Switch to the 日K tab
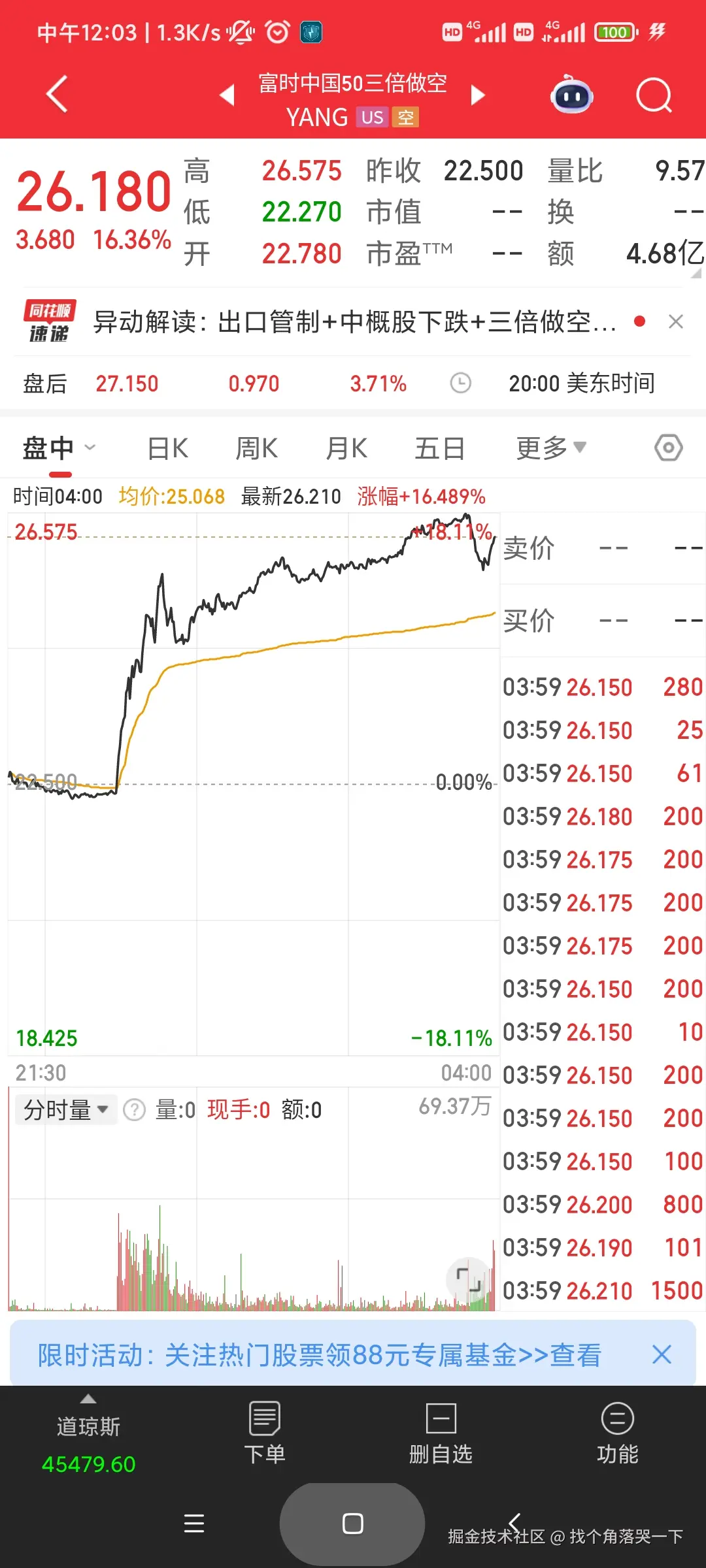The image size is (706, 1568). tap(167, 448)
